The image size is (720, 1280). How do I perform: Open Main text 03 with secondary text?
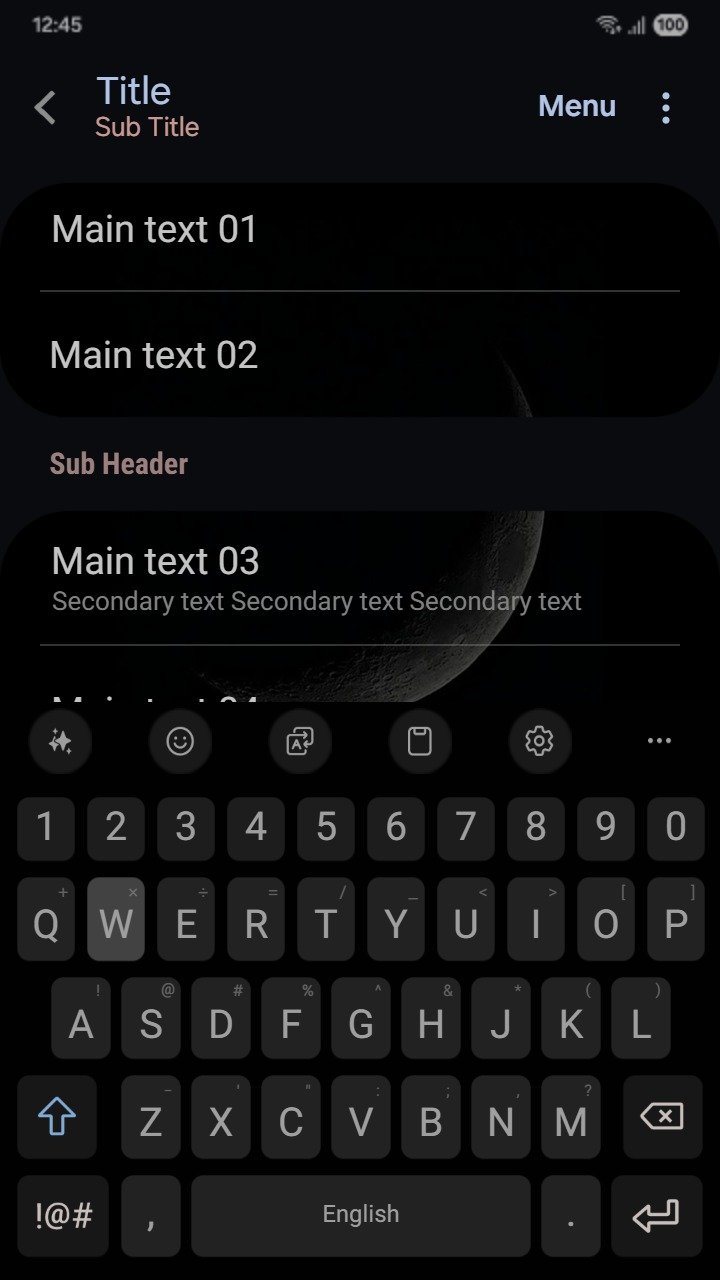click(x=360, y=578)
